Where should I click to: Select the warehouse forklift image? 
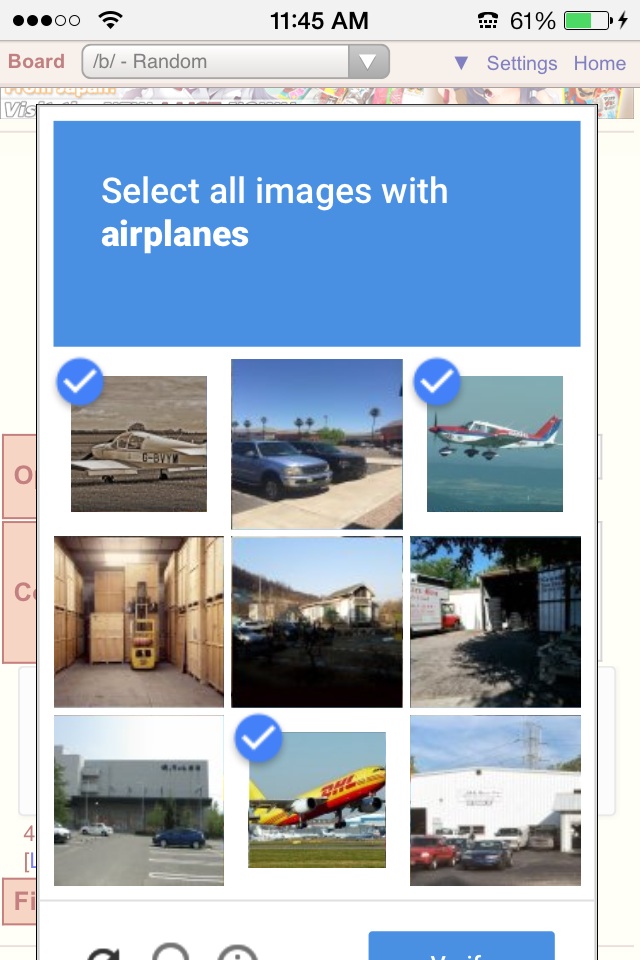139,622
